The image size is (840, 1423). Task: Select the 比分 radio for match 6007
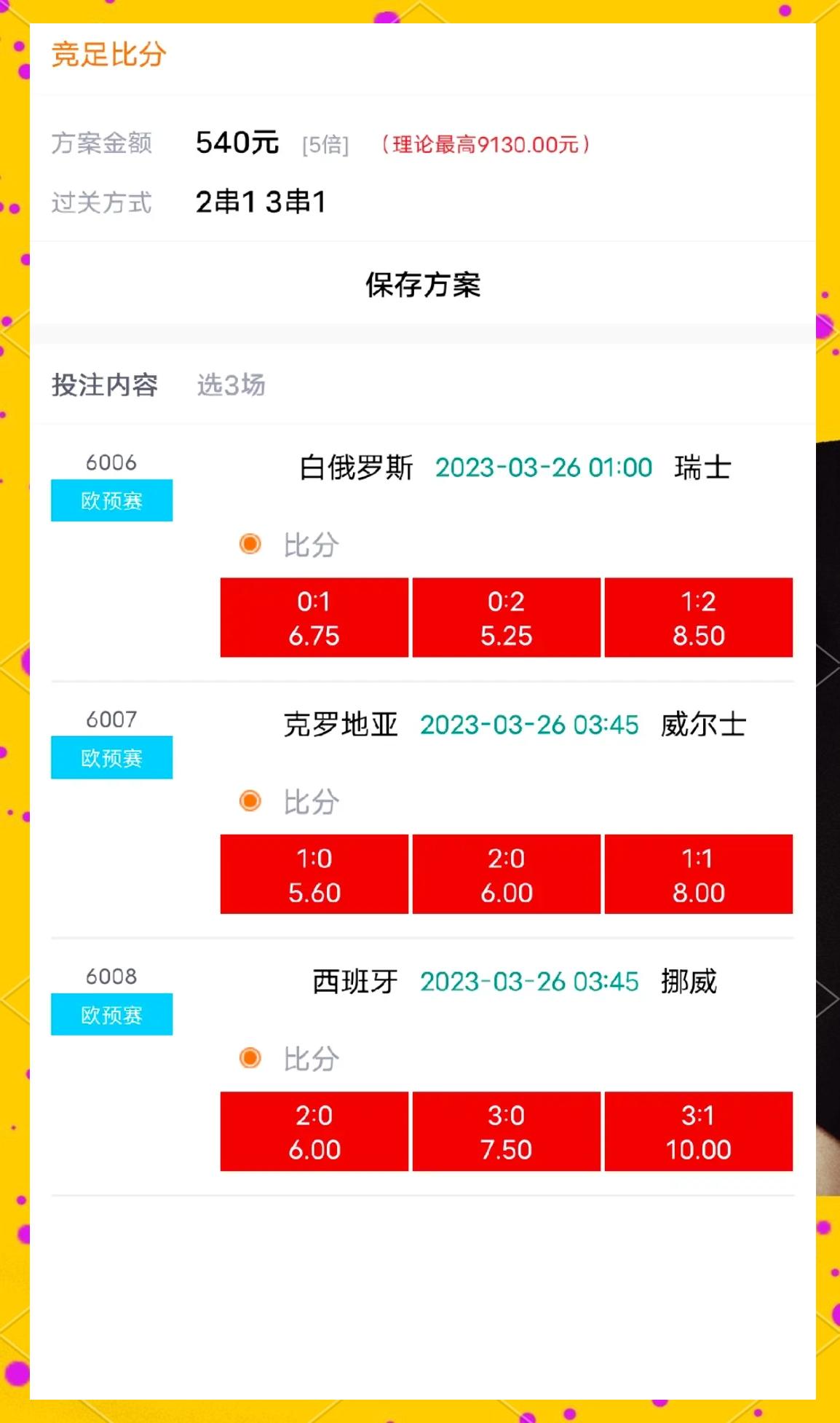point(250,800)
